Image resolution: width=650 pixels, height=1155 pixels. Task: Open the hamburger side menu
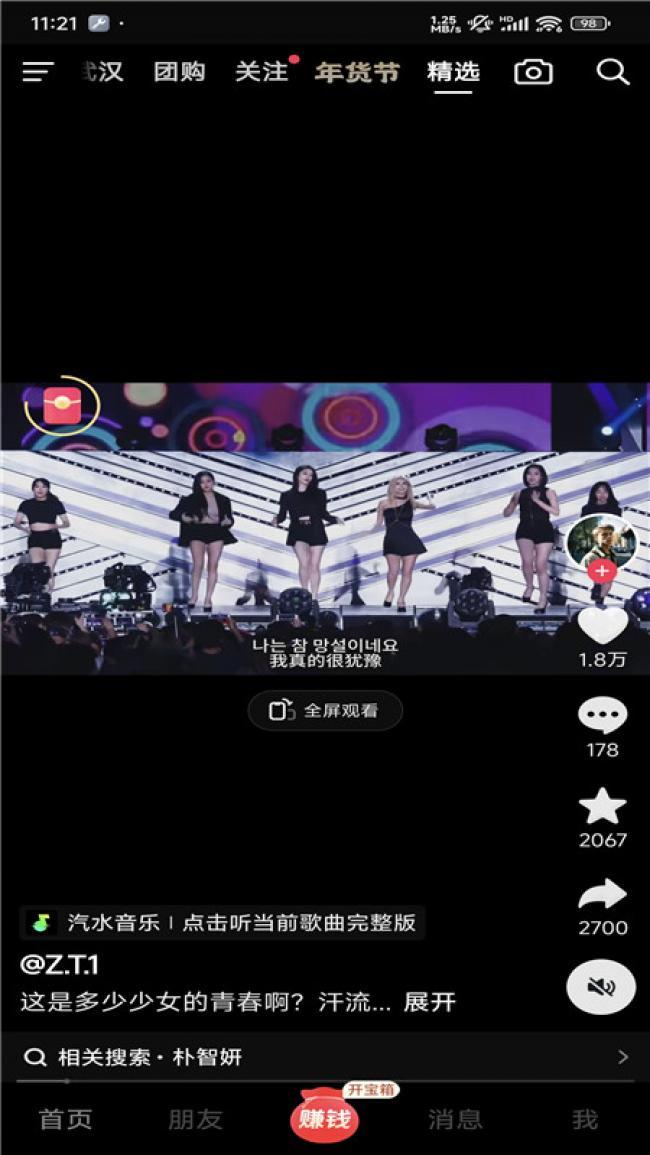coord(37,72)
